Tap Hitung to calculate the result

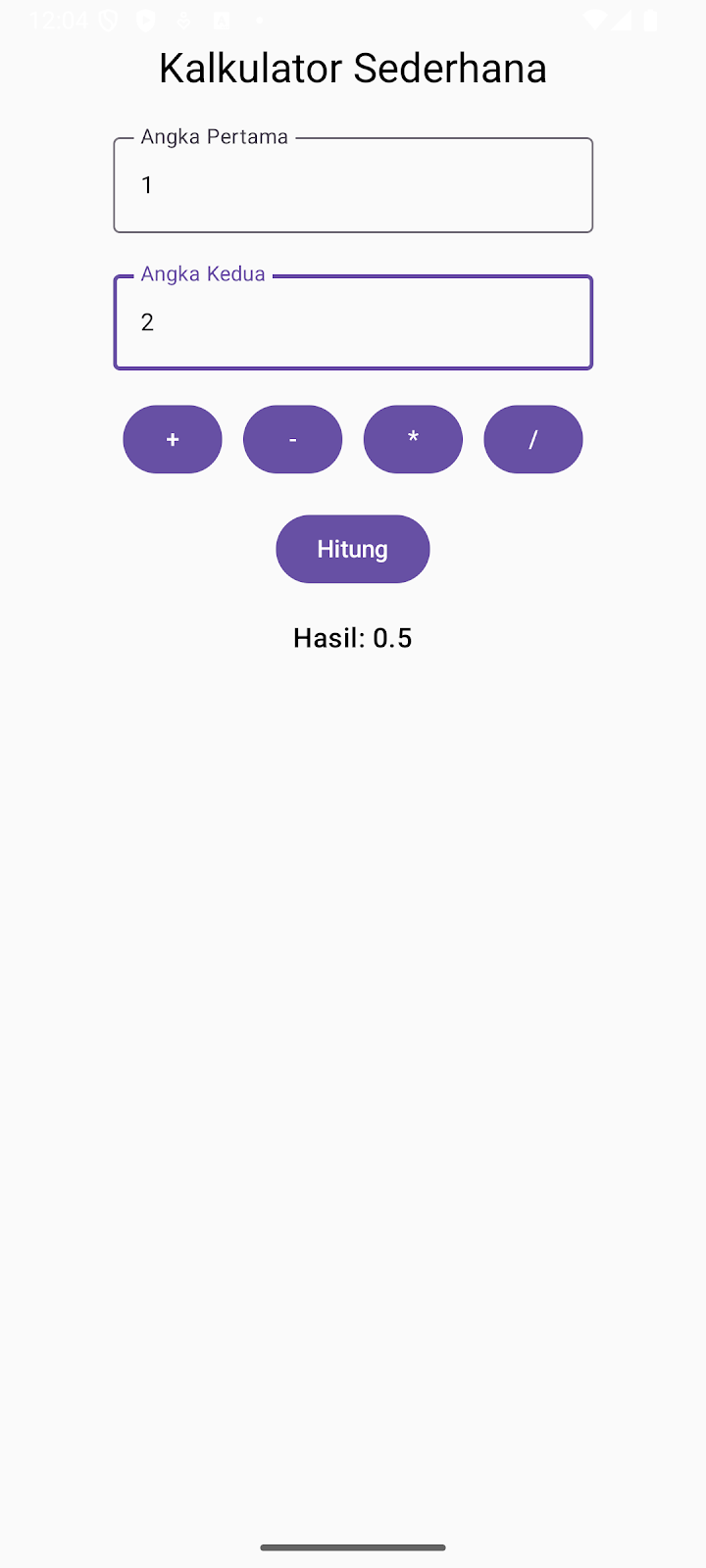pos(353,549)
